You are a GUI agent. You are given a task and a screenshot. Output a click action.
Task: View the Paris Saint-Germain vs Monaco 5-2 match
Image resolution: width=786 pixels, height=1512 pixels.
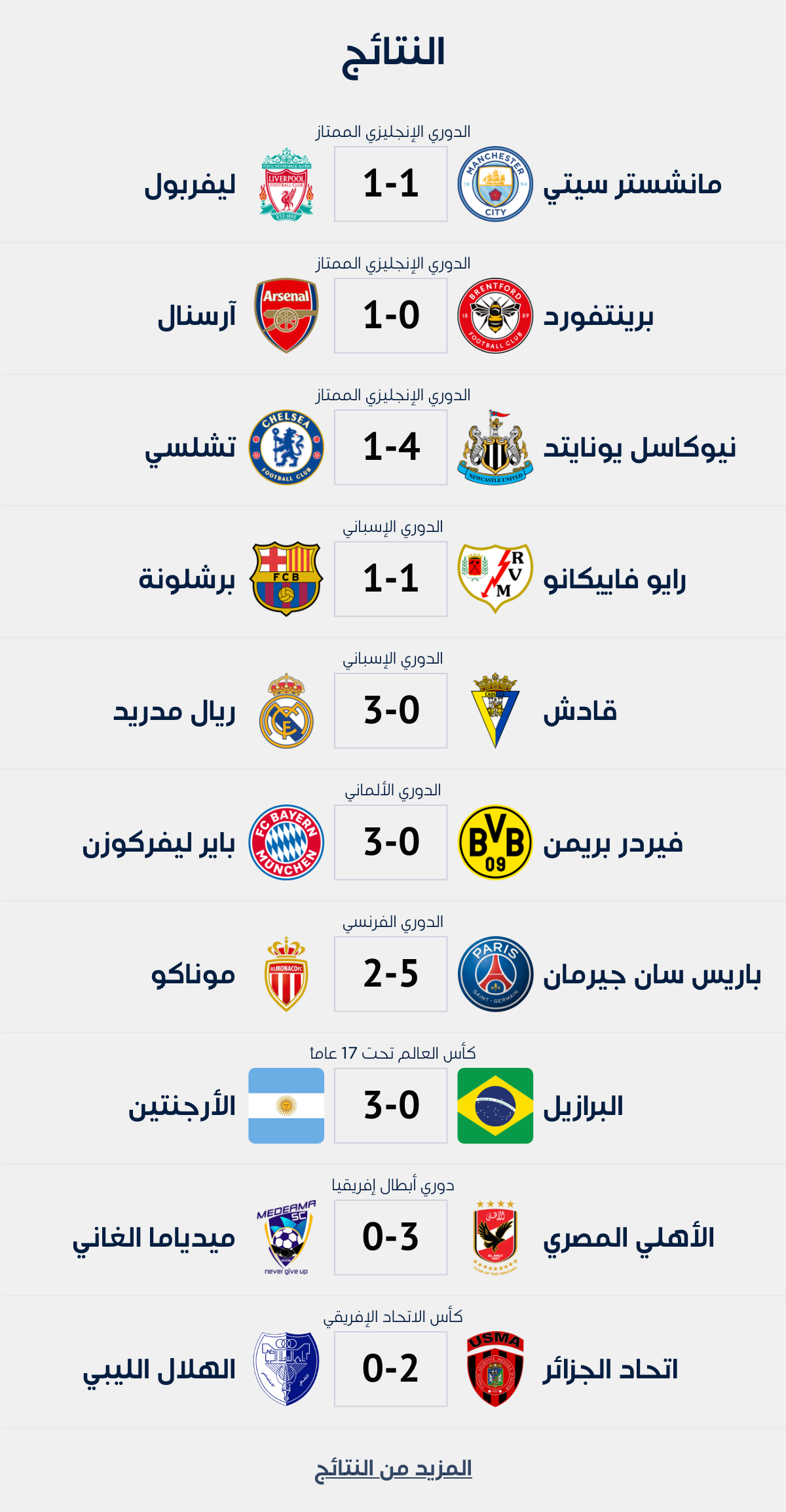(x=391, y=974)
